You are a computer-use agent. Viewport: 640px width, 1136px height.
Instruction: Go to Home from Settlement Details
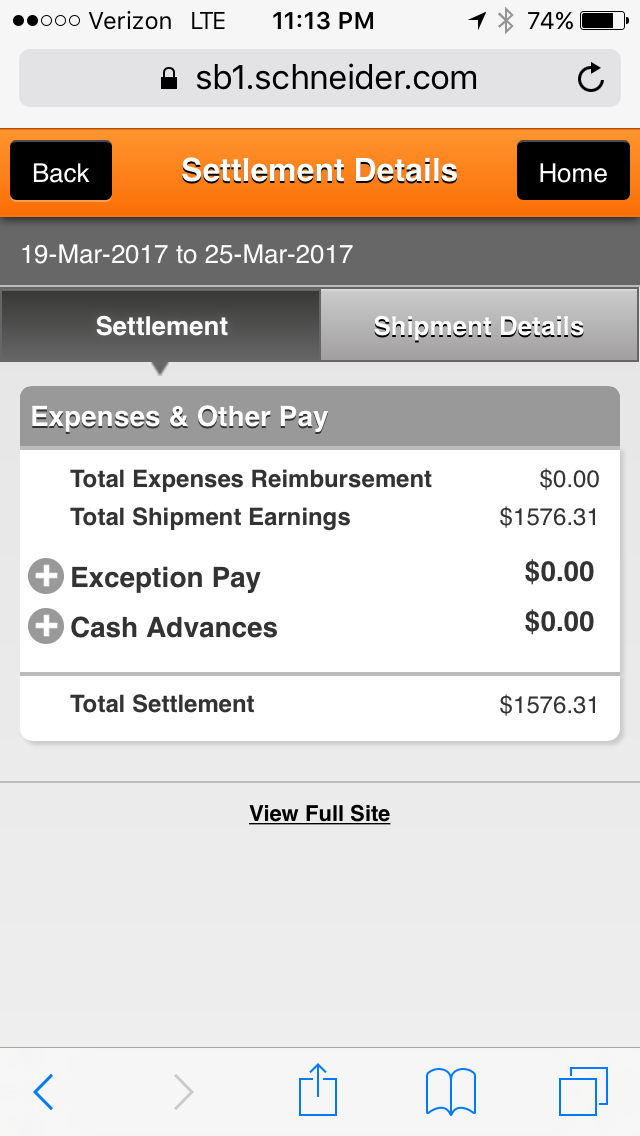point(572,172)
